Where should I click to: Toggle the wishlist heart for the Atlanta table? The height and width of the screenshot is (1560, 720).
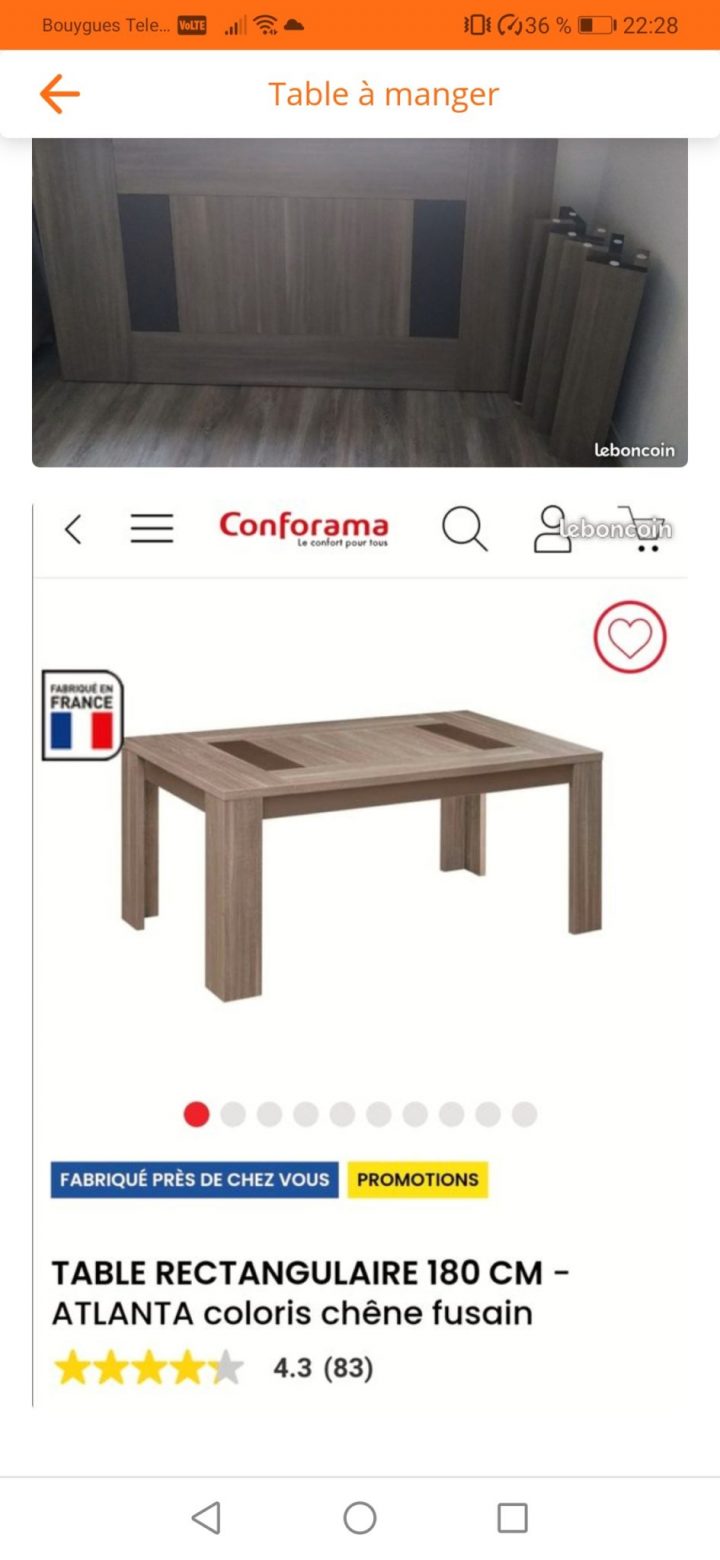629,638
